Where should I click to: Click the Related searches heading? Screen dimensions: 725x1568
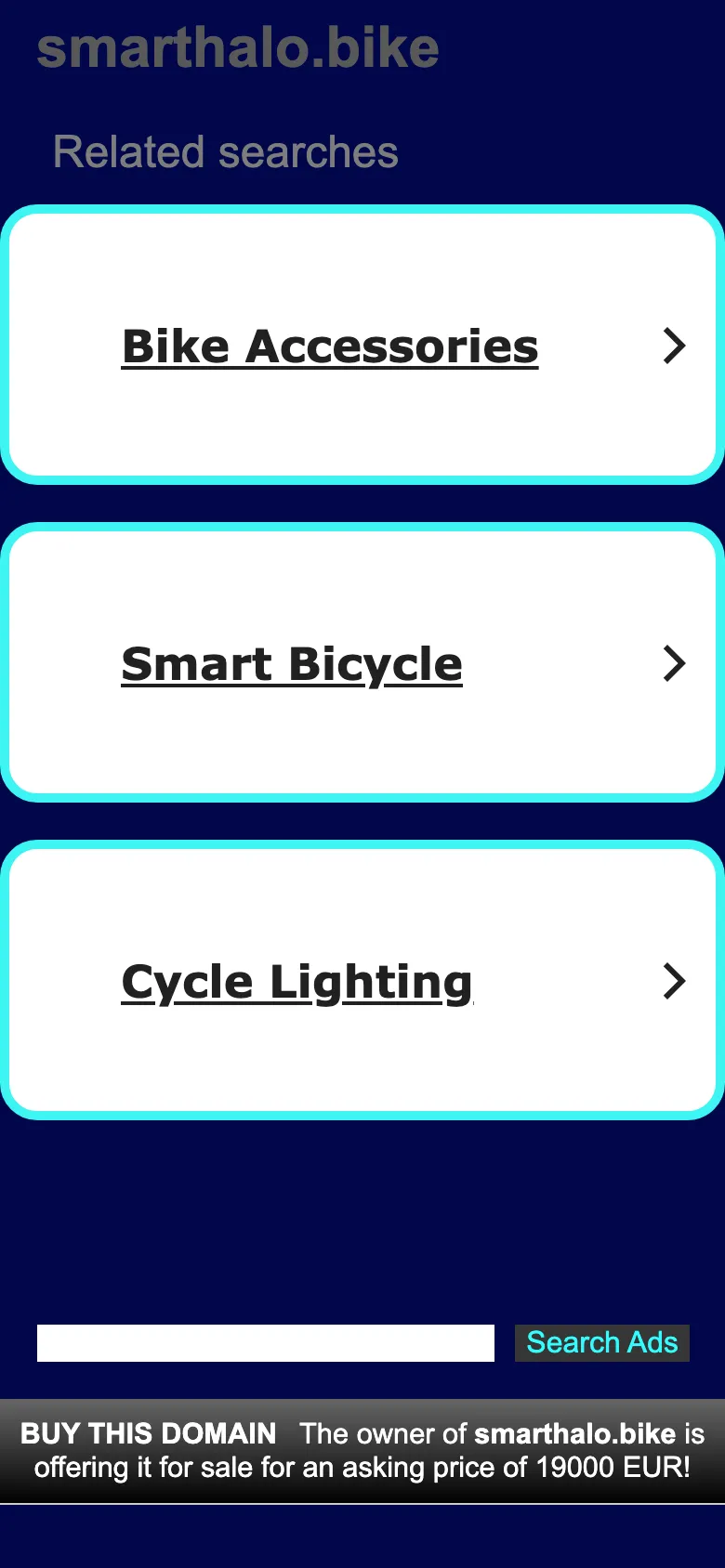225,151
